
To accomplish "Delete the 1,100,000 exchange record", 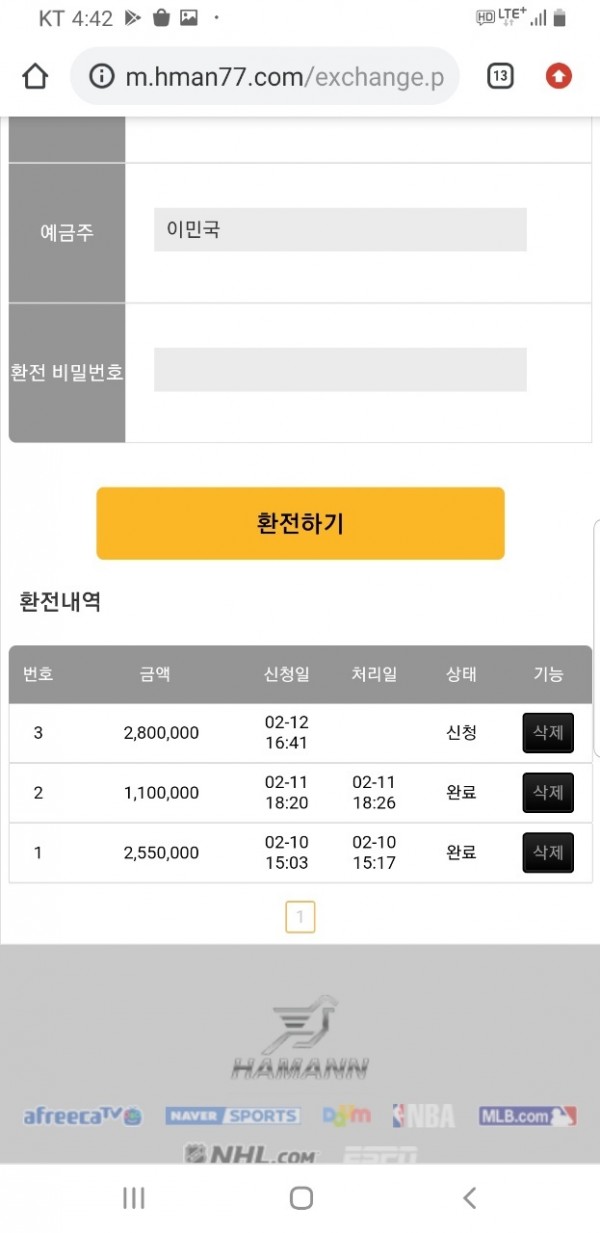I will coord(548,793).
